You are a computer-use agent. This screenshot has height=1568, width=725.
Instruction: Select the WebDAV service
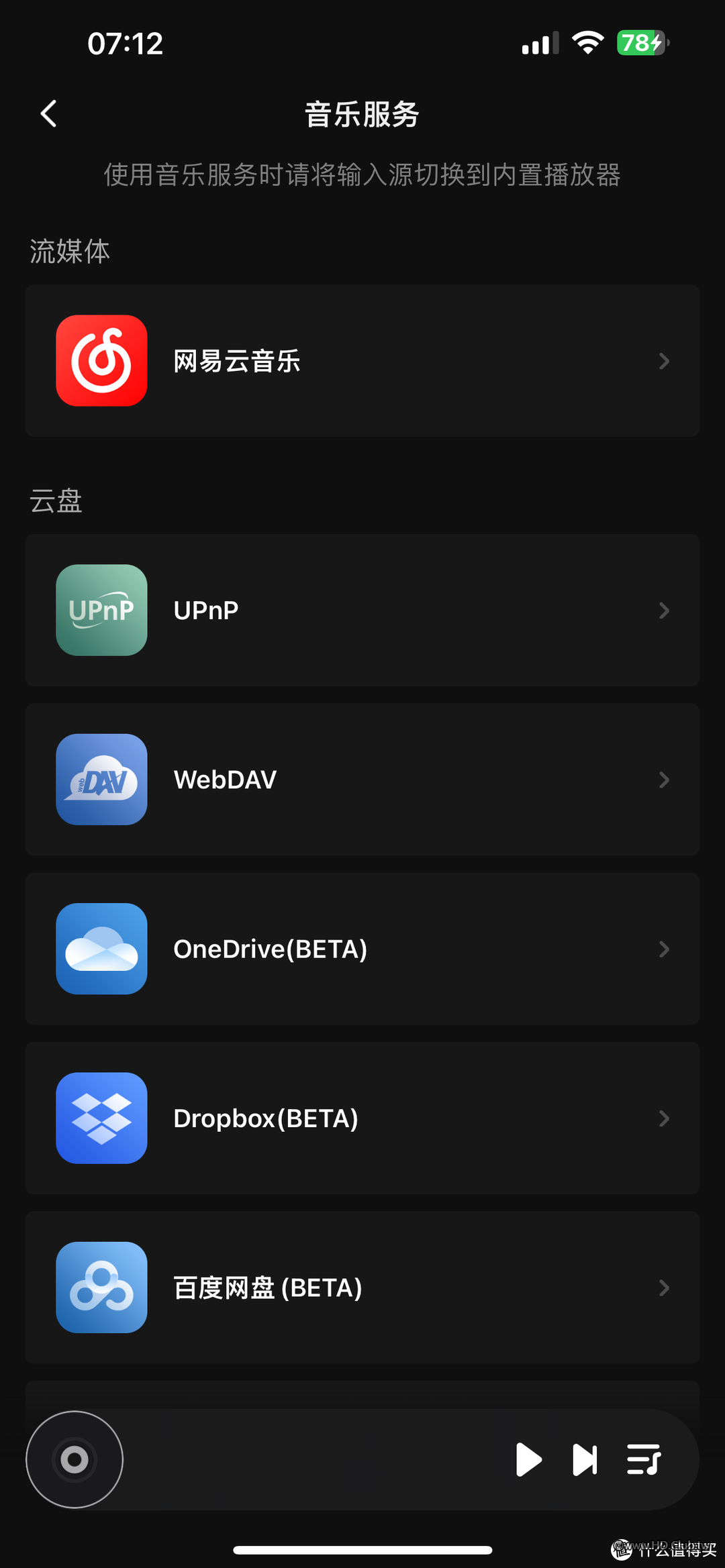[362, 780]
